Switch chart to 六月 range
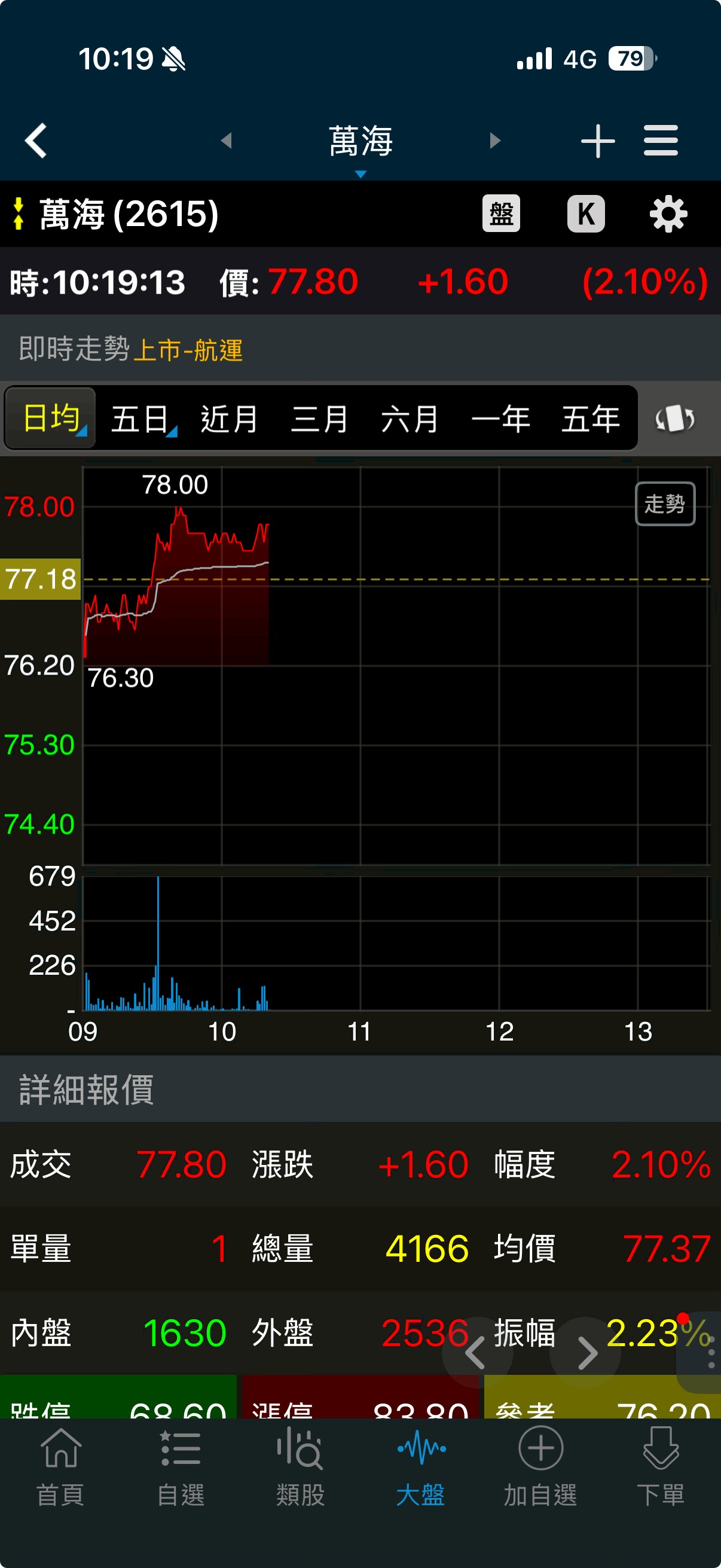 click(x=410, y=419)
